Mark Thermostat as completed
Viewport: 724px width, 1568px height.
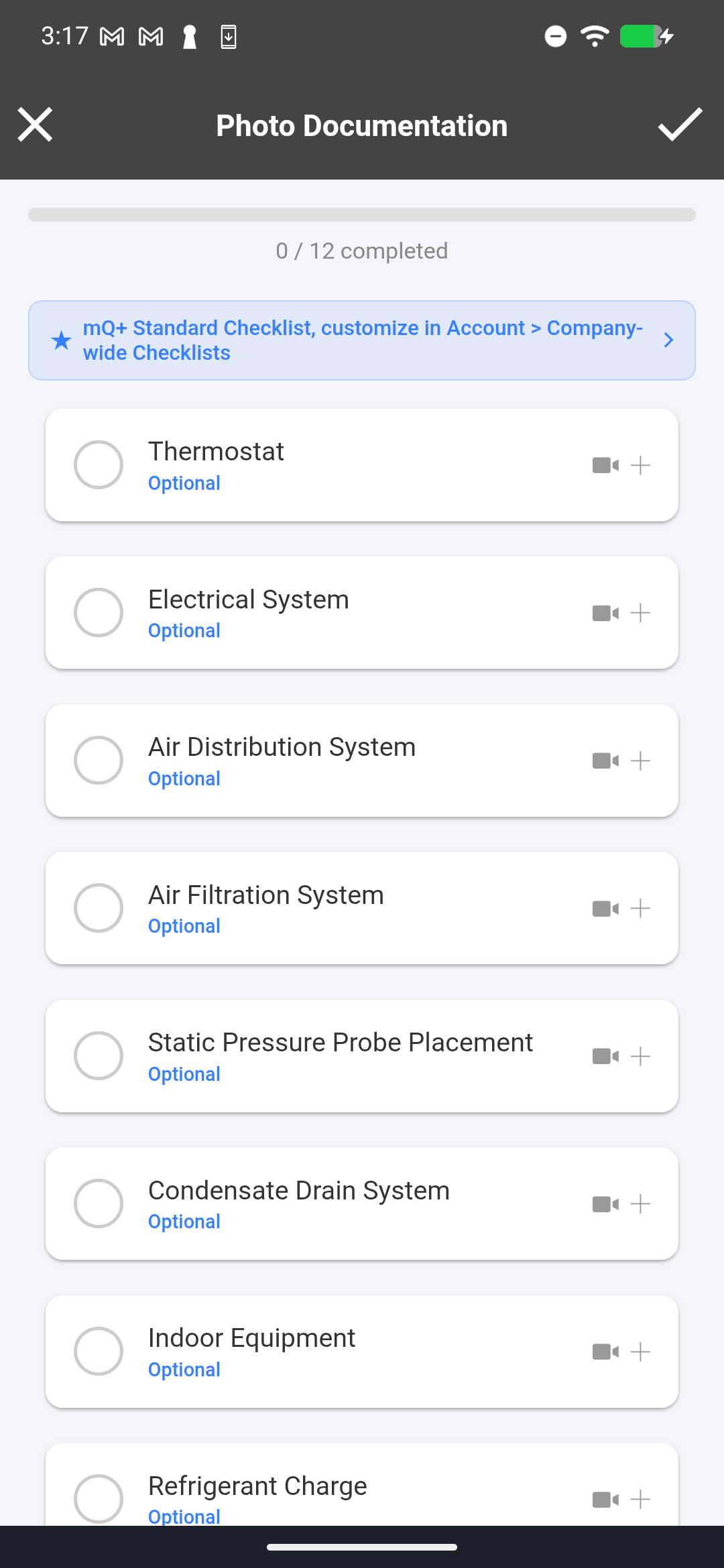98,464
